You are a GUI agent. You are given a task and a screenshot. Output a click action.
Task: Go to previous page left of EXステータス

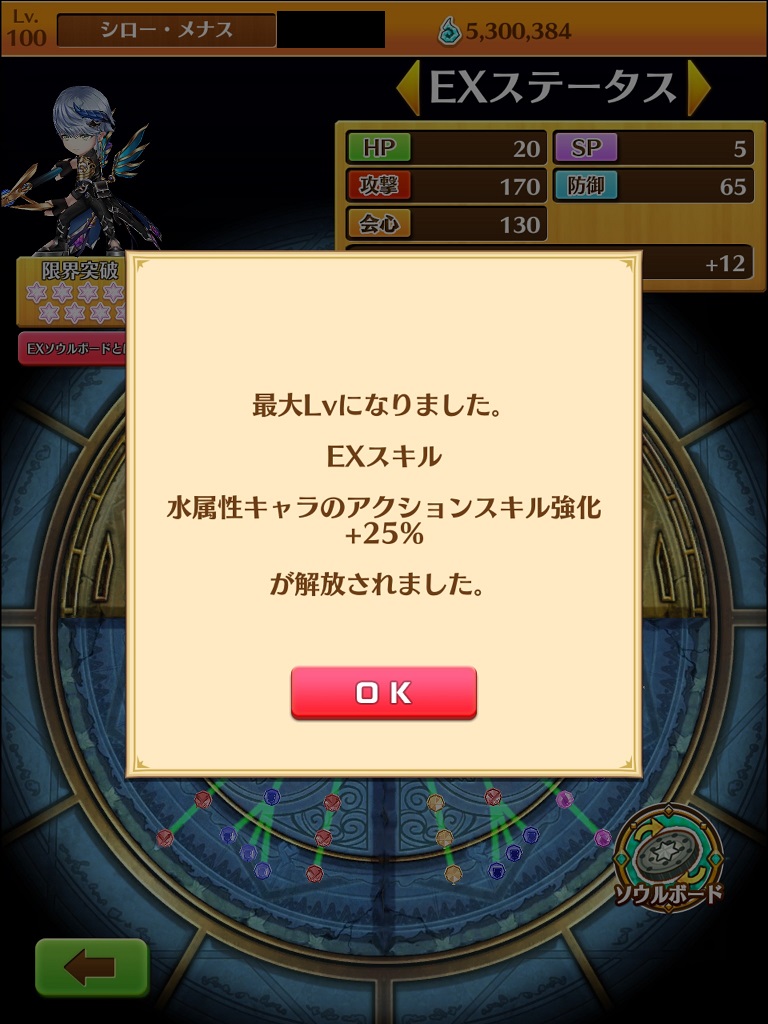[408, 89]
